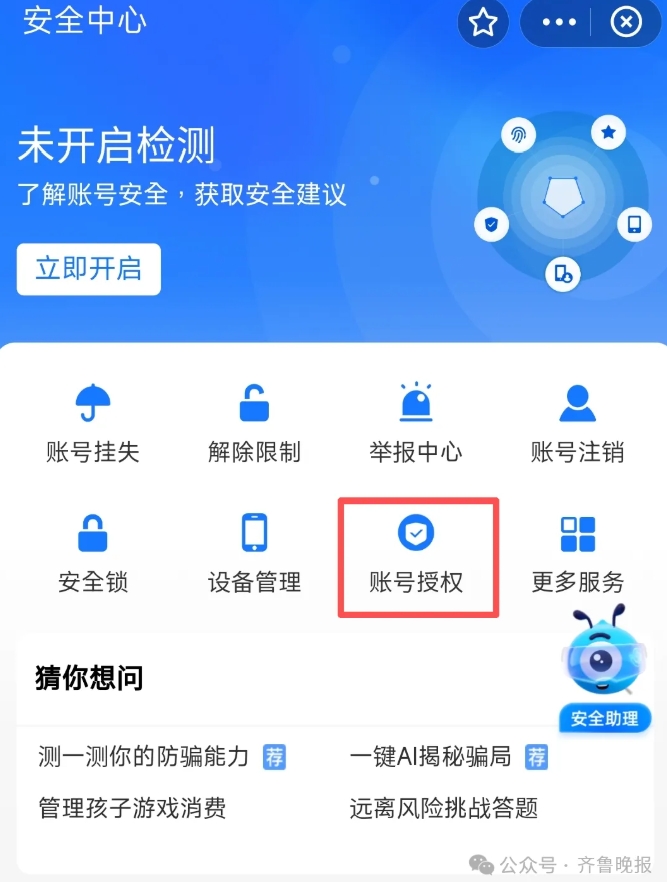Select 账号授权
Image resolution: width=667 pixels, height=882 pixels.
(416, 553)
